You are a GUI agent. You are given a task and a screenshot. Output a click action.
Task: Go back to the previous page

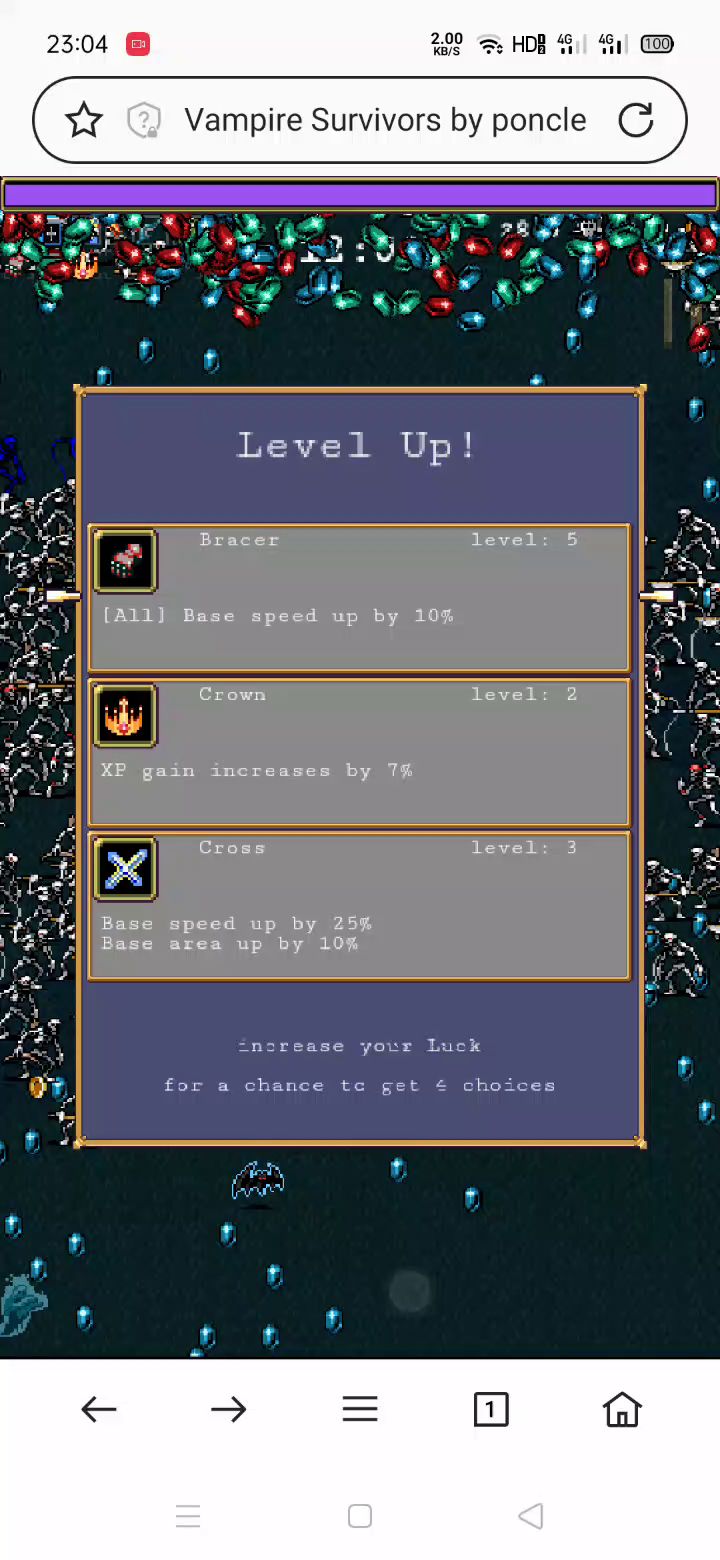[x=99, y=1409]
